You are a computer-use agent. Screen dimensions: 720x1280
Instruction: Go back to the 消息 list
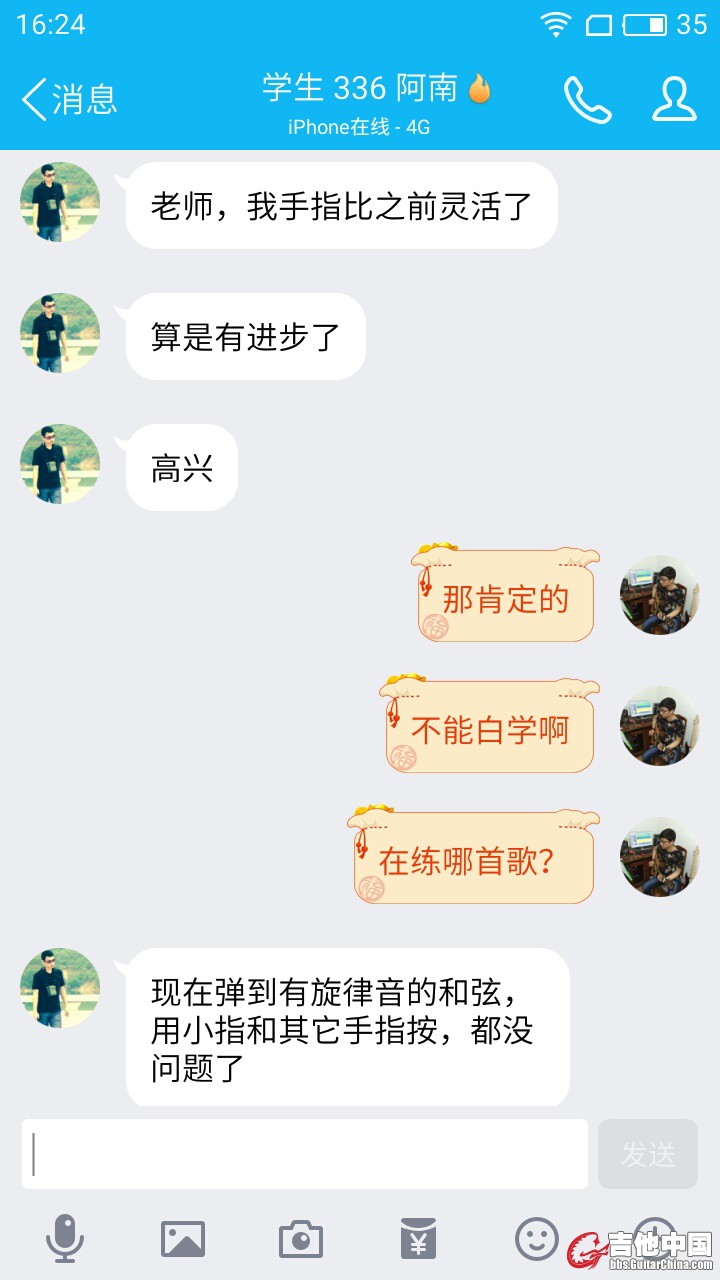(68, 99)
